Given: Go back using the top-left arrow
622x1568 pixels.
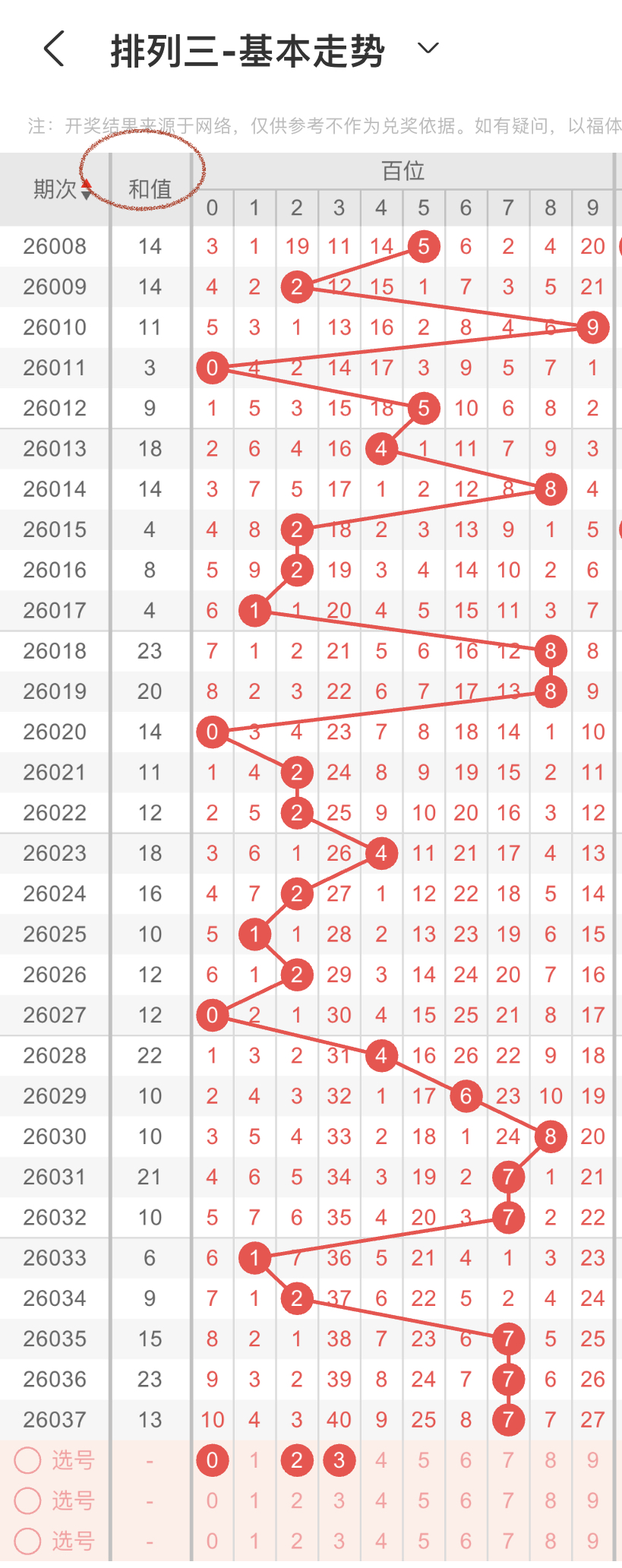Looking at the screenshot, I should click(x=54, y=49).
